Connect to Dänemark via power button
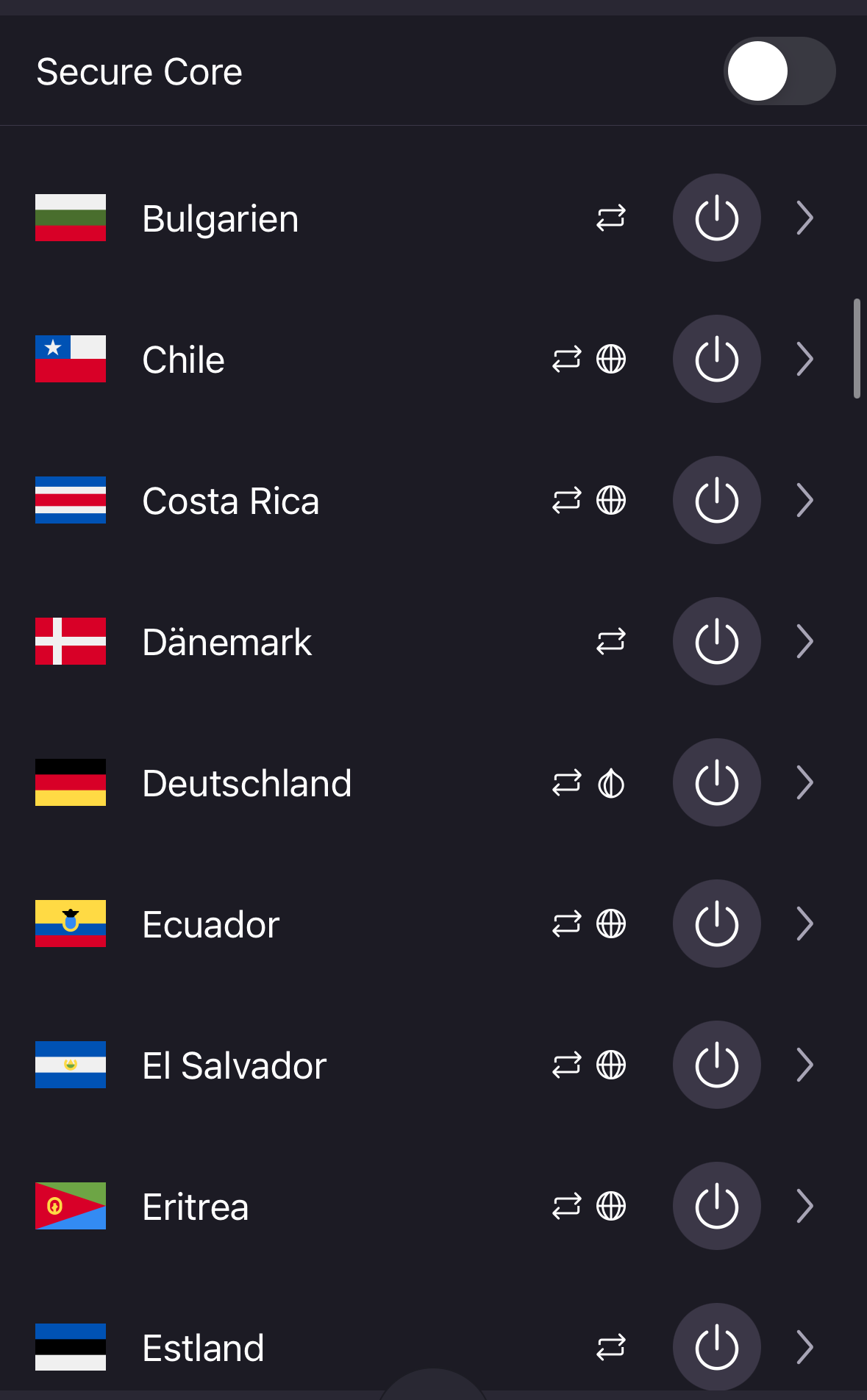The image size is (867, 1400). [717, 642]
